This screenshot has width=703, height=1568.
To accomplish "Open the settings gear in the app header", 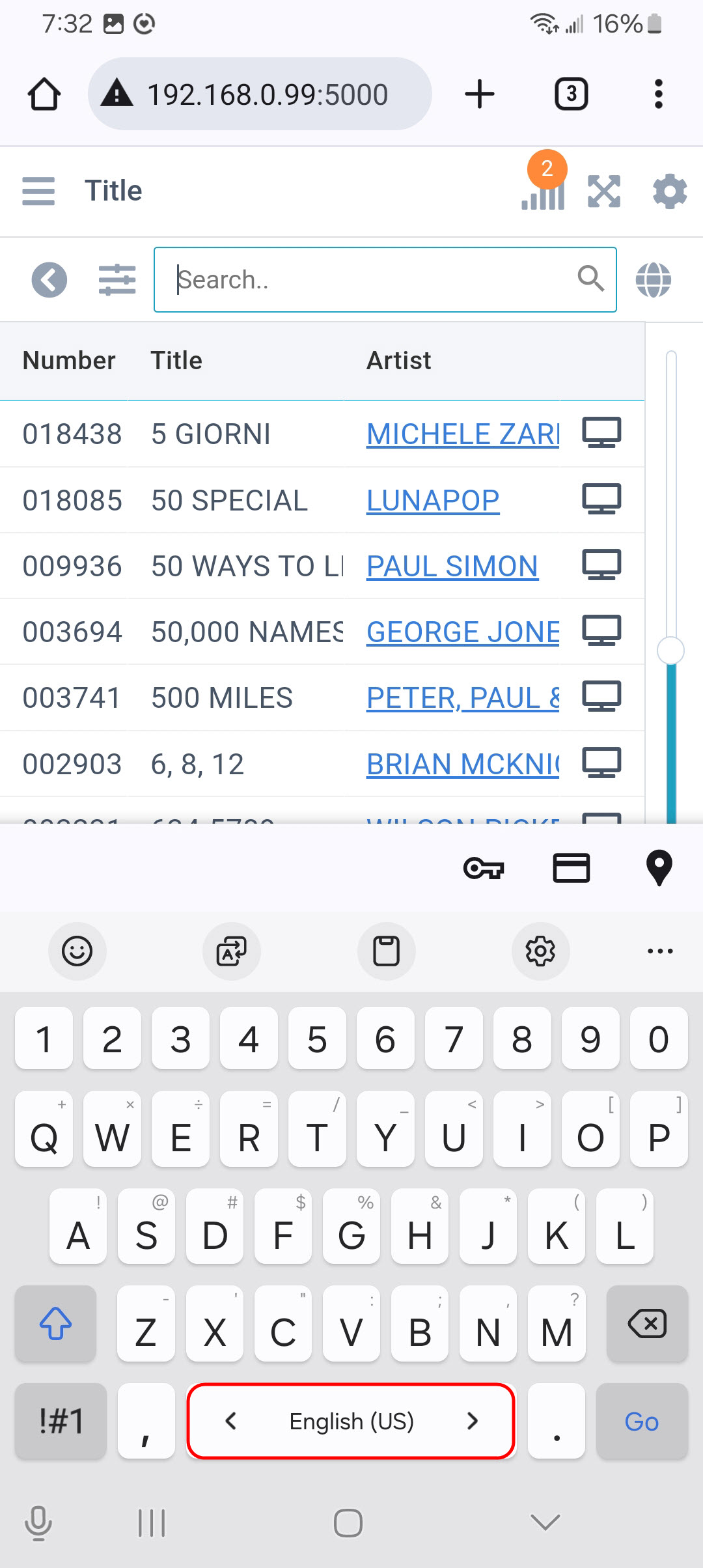I will point(670,191).
